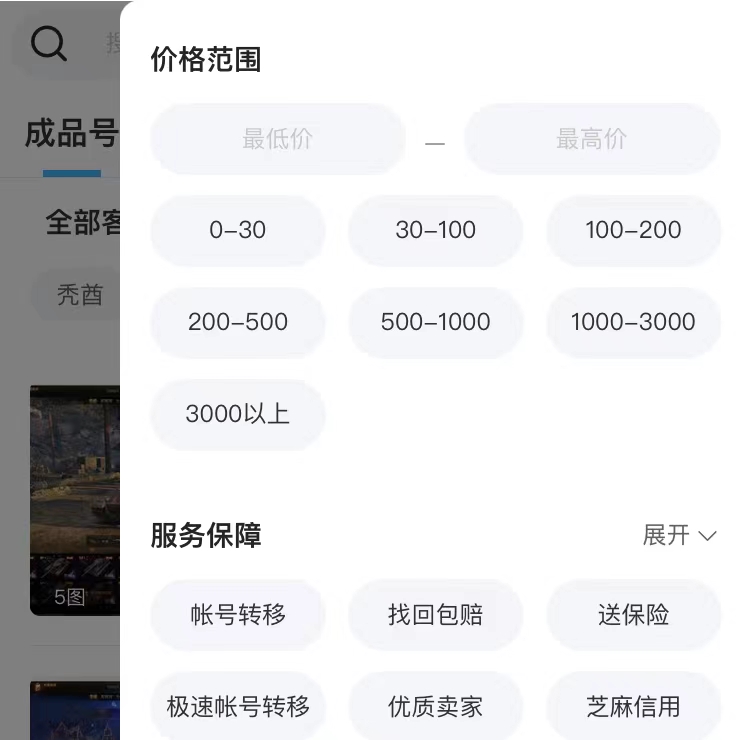The image size is (750, 740).
Task: Select the 500-1000 price chip
Action: [435, 322]
